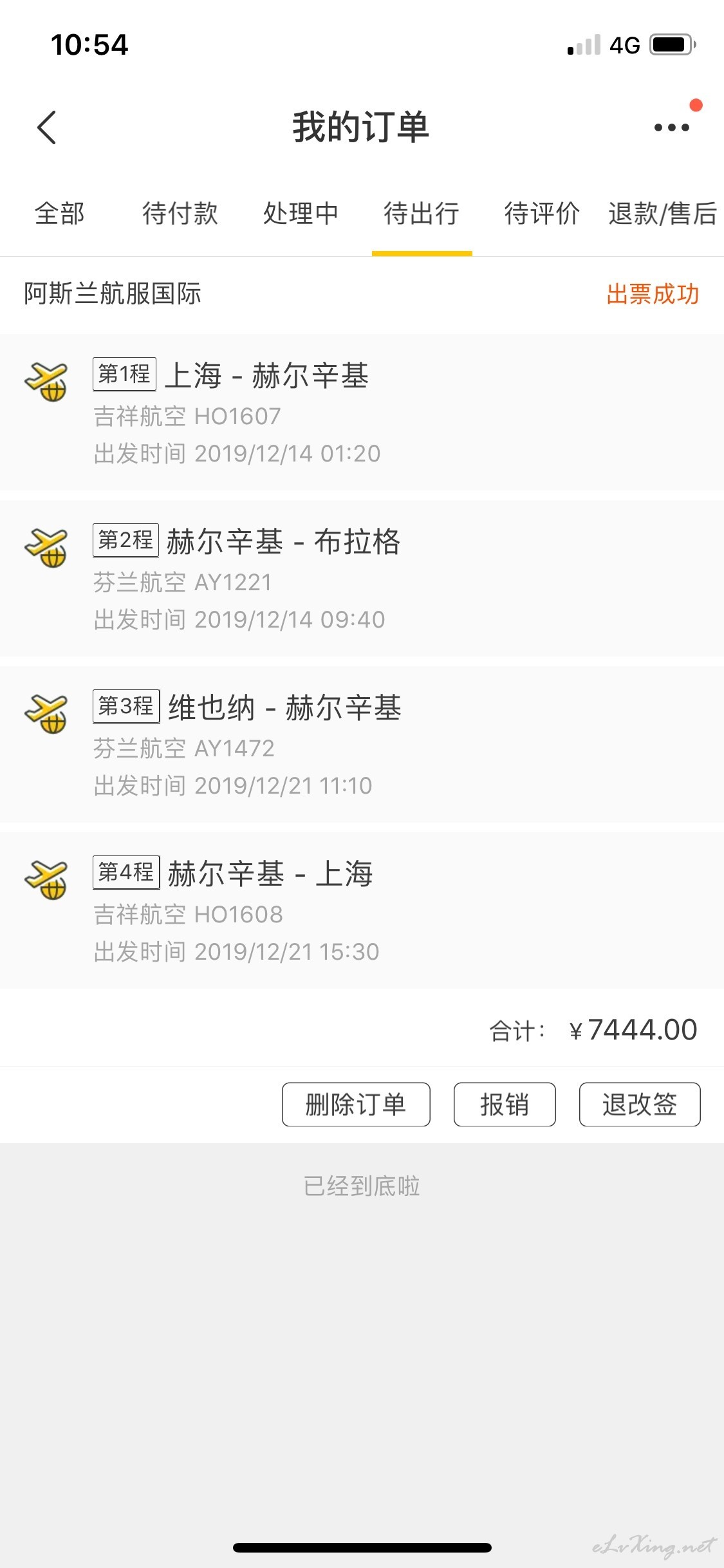Screen dimensions: 724x1568
Task: Tap the 删除订单 button
Action: point(356,1105)
